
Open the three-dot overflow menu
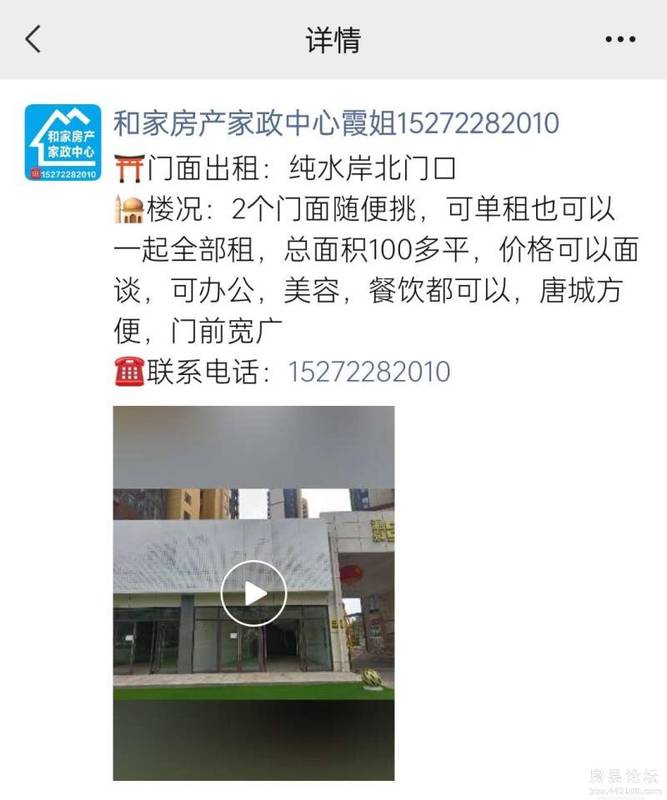620,40
